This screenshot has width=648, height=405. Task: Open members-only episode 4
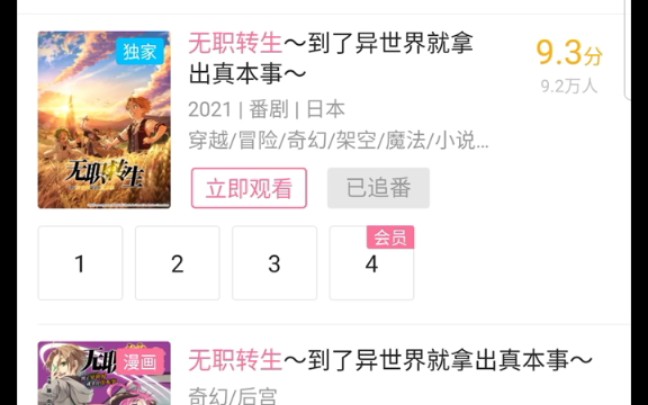point(371,264)
